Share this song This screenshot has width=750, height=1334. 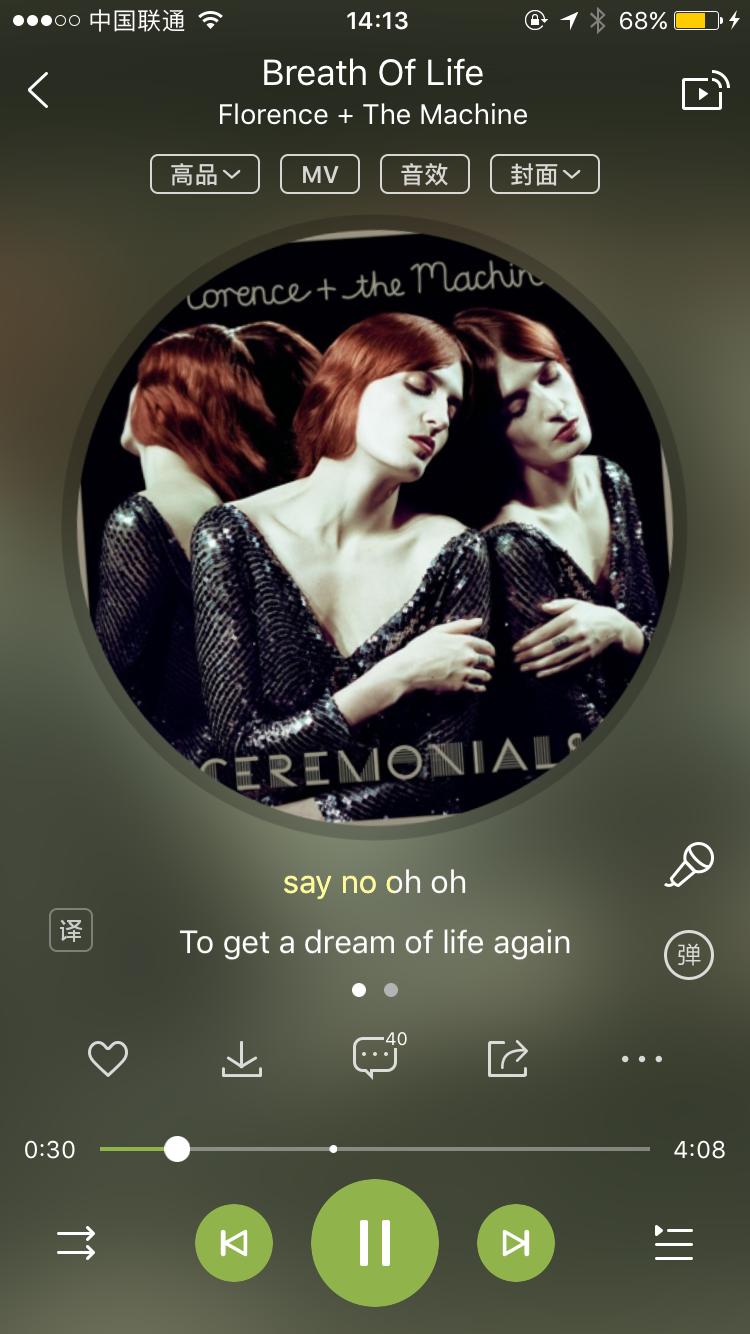click(x=508, y=1058)
